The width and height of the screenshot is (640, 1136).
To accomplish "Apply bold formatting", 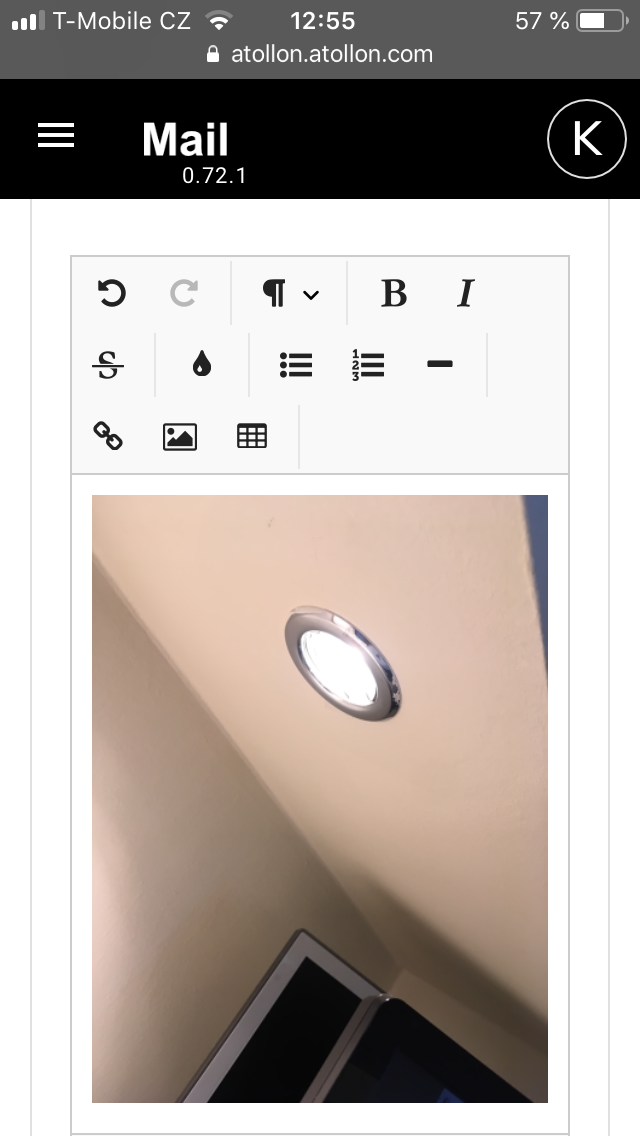I will [x=394, y=293].
